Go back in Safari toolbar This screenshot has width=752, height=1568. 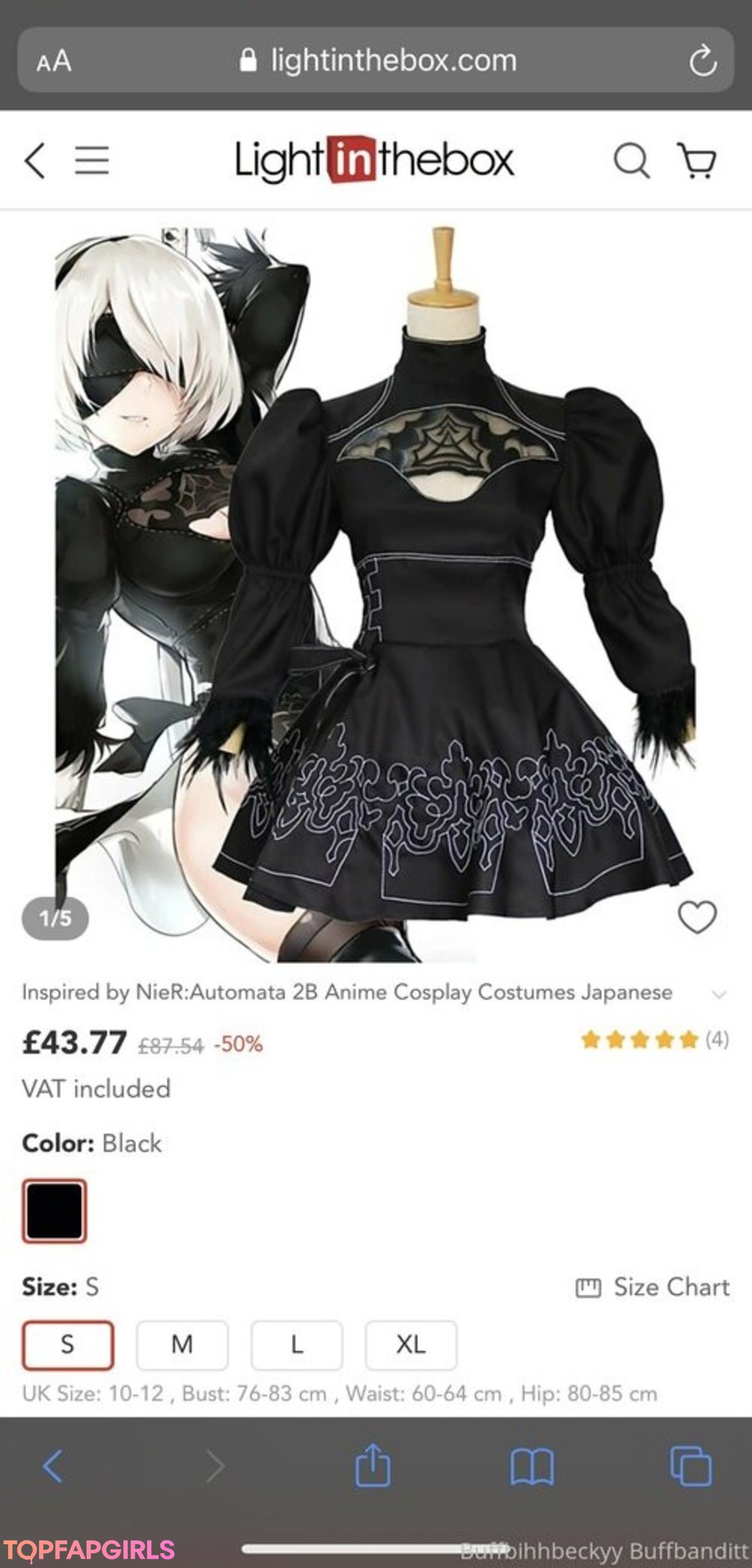point(53,1466)
